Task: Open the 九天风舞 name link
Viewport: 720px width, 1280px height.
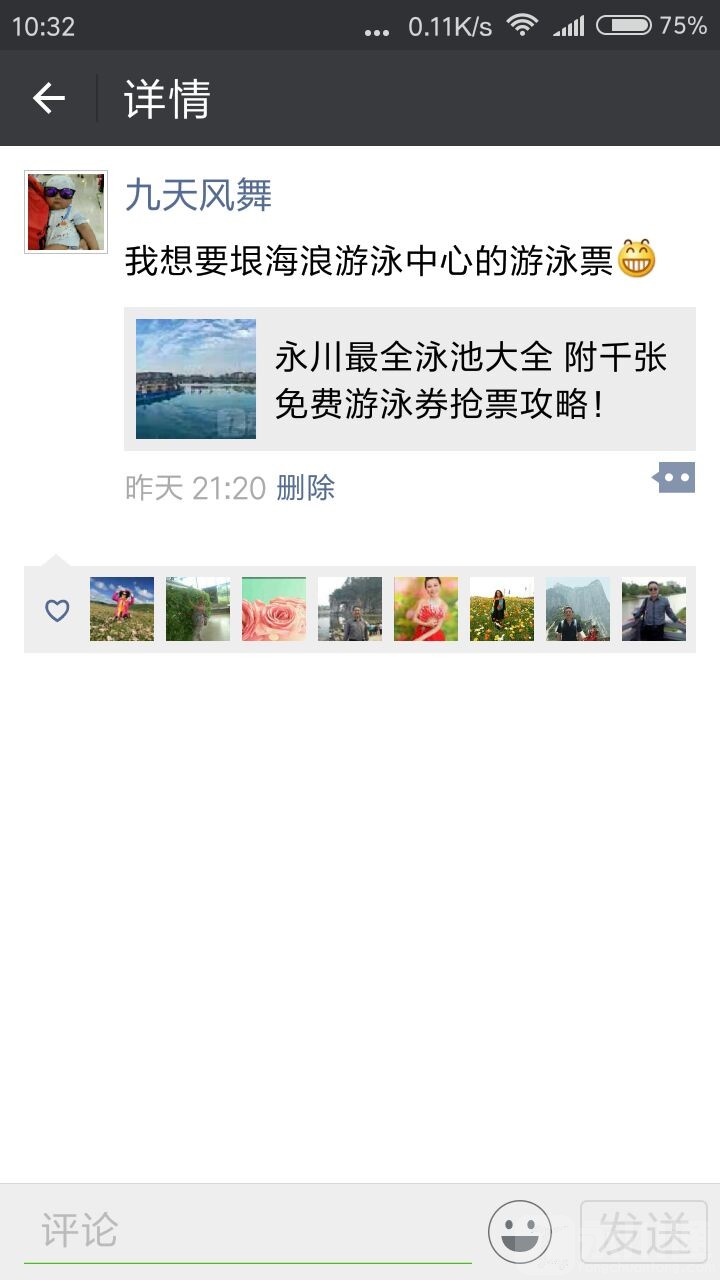Action: pos(198,195)
